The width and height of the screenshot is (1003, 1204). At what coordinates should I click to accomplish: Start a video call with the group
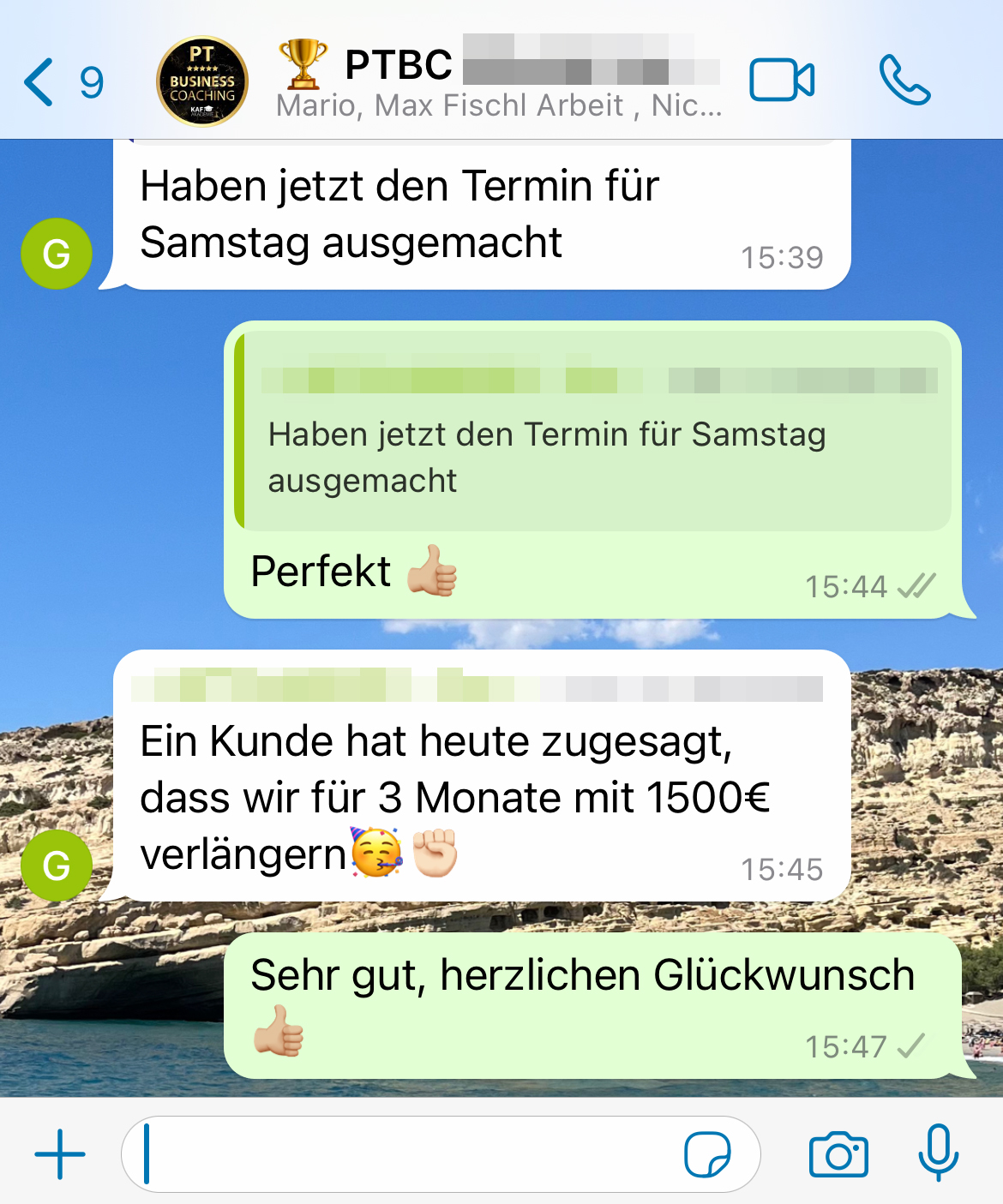(781, 81)
